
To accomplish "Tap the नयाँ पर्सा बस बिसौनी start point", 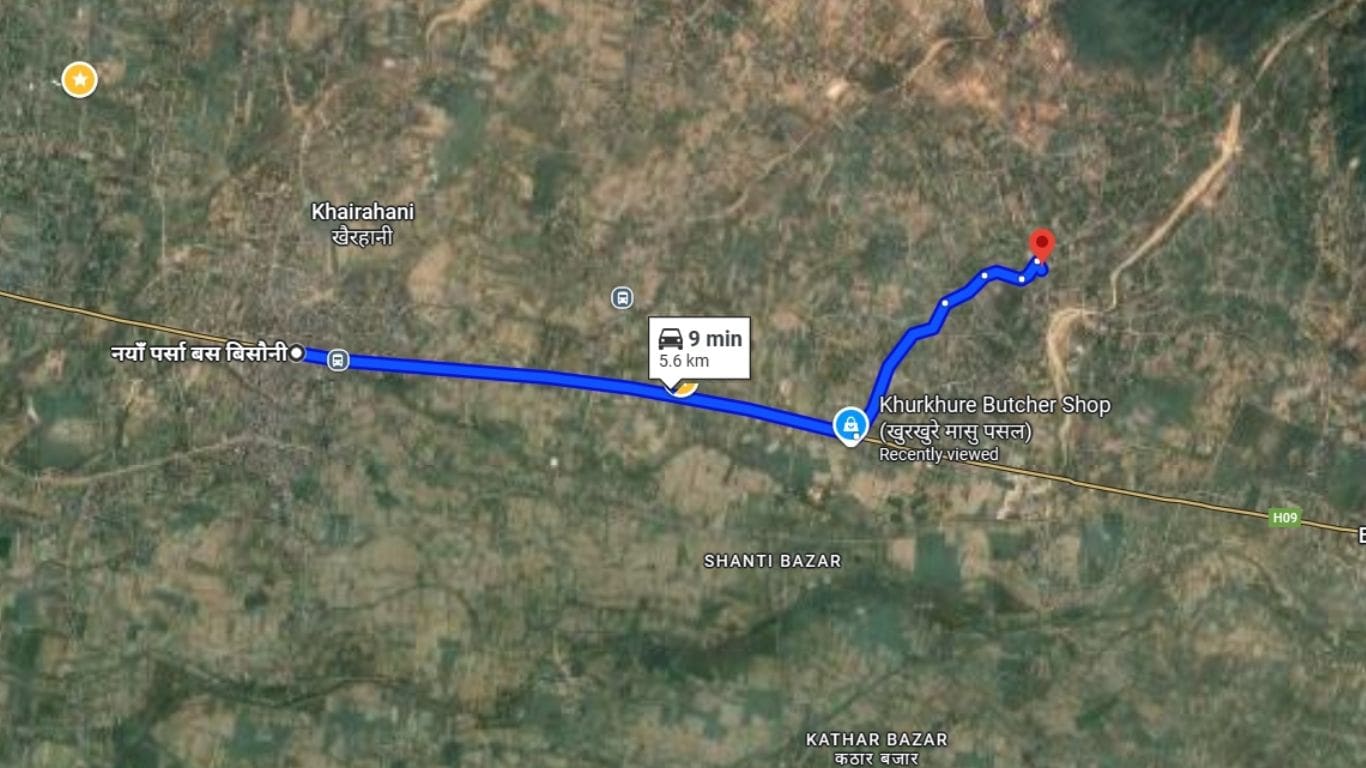I will [x=296, y=353].
